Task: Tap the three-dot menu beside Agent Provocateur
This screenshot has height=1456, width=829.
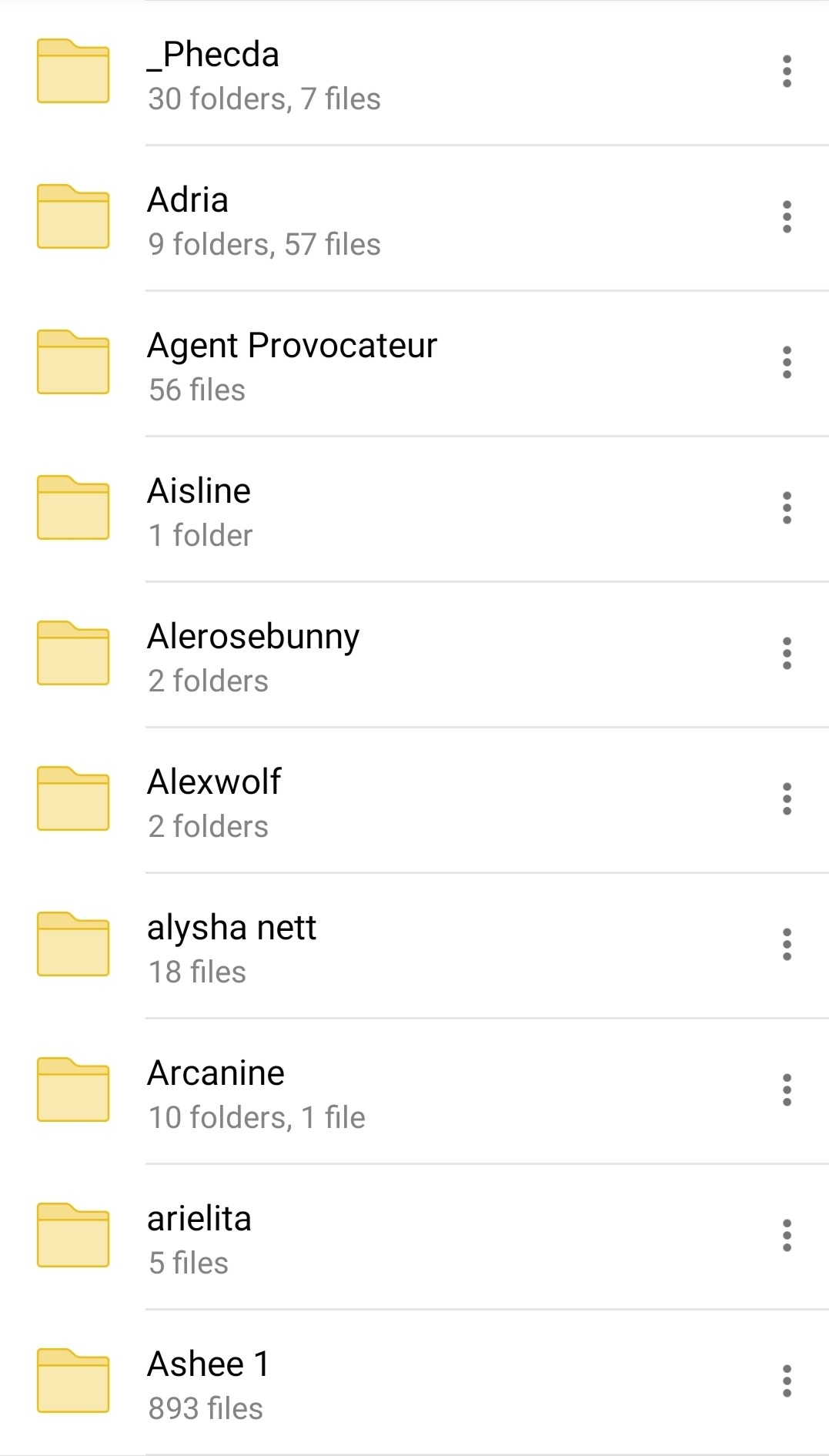Action: pyautogui.click(x=787, y=363)
